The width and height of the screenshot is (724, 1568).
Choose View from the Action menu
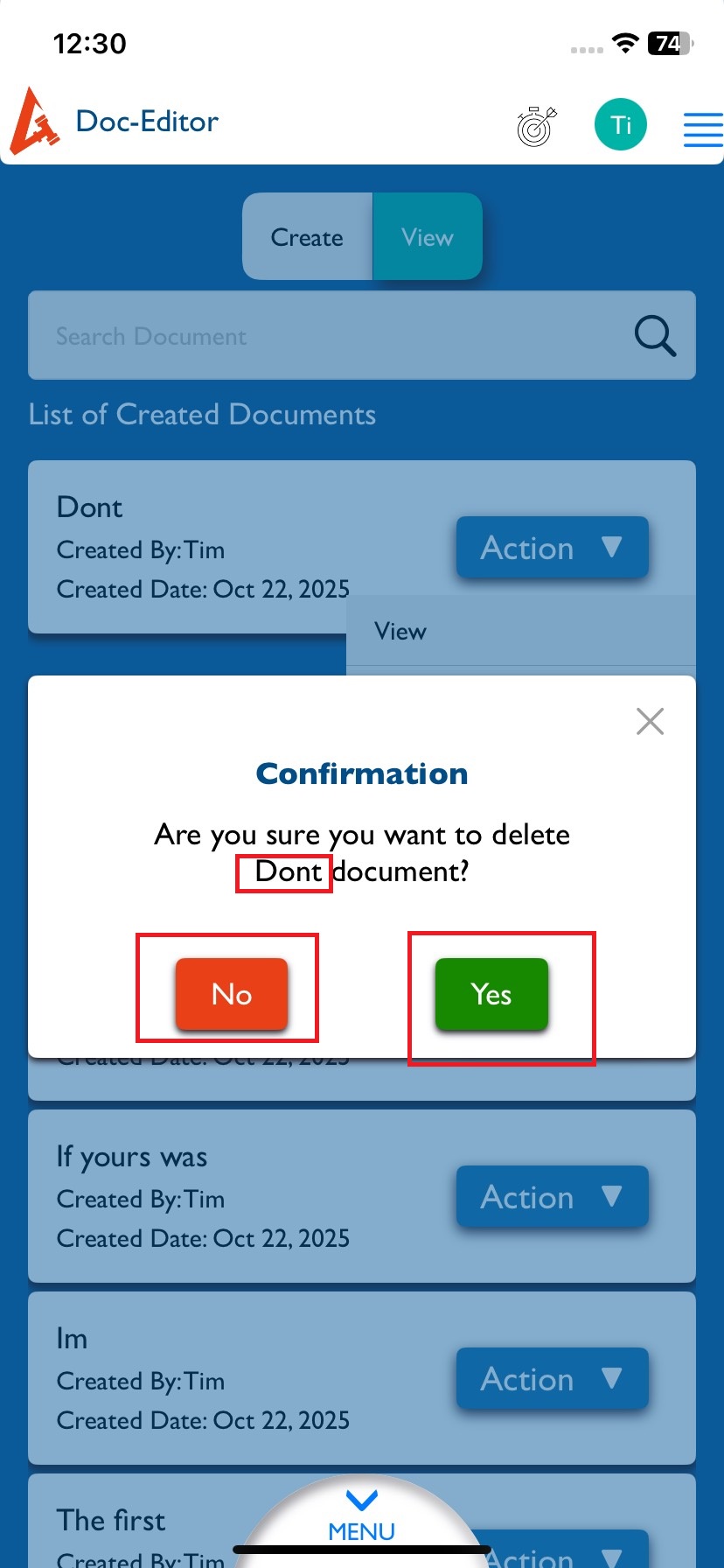tap(400, 632)
